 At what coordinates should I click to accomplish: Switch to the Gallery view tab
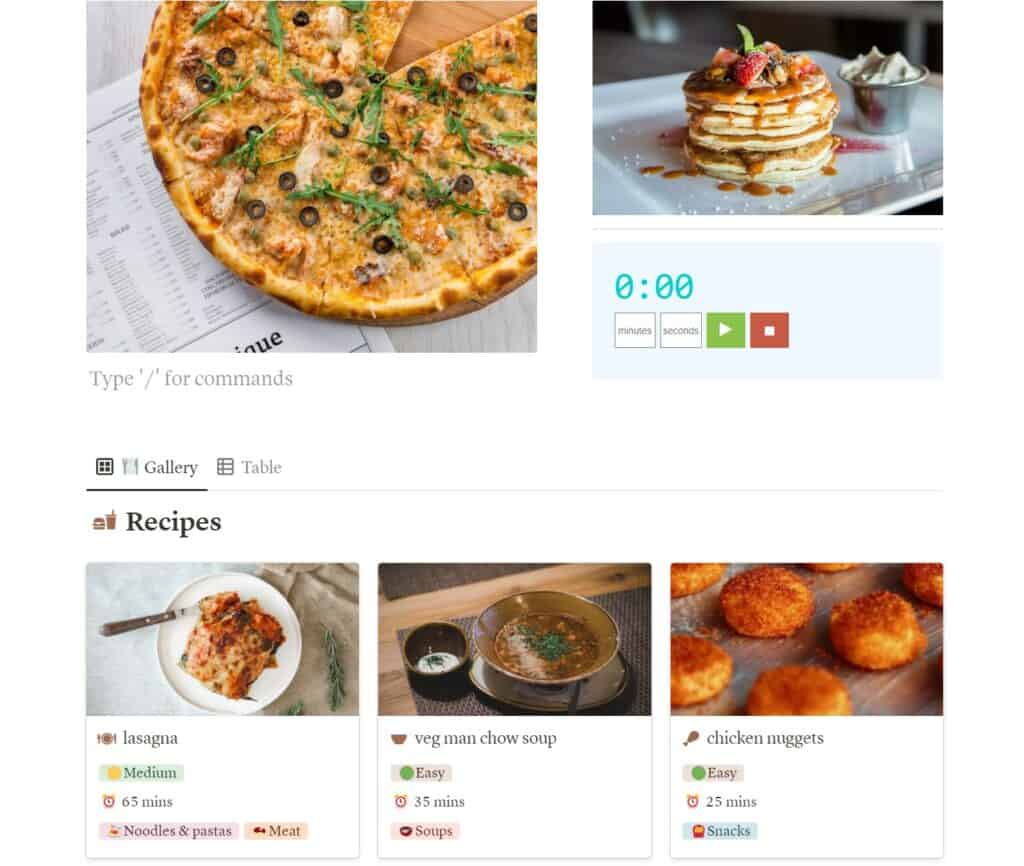point(148,467)
